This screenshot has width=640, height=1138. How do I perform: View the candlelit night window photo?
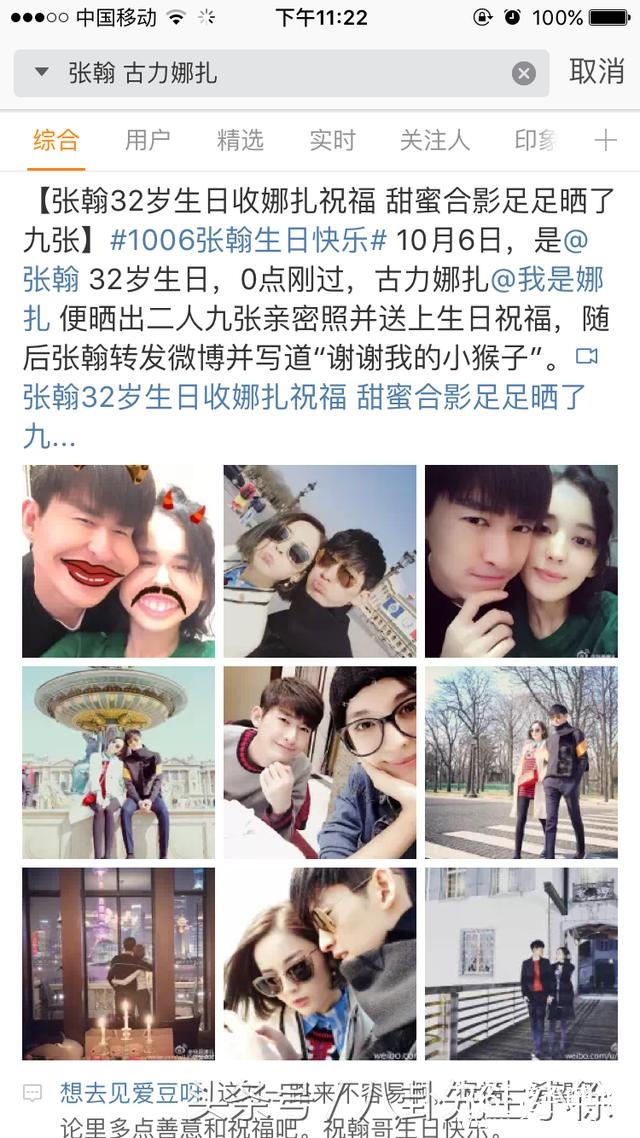(119, 963)
